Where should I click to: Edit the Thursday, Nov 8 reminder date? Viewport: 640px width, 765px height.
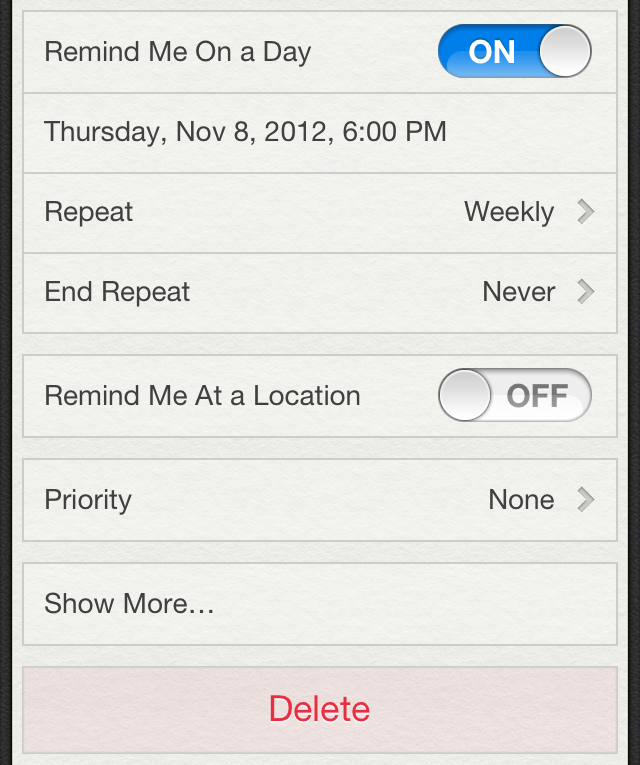(x=320, y=132)
